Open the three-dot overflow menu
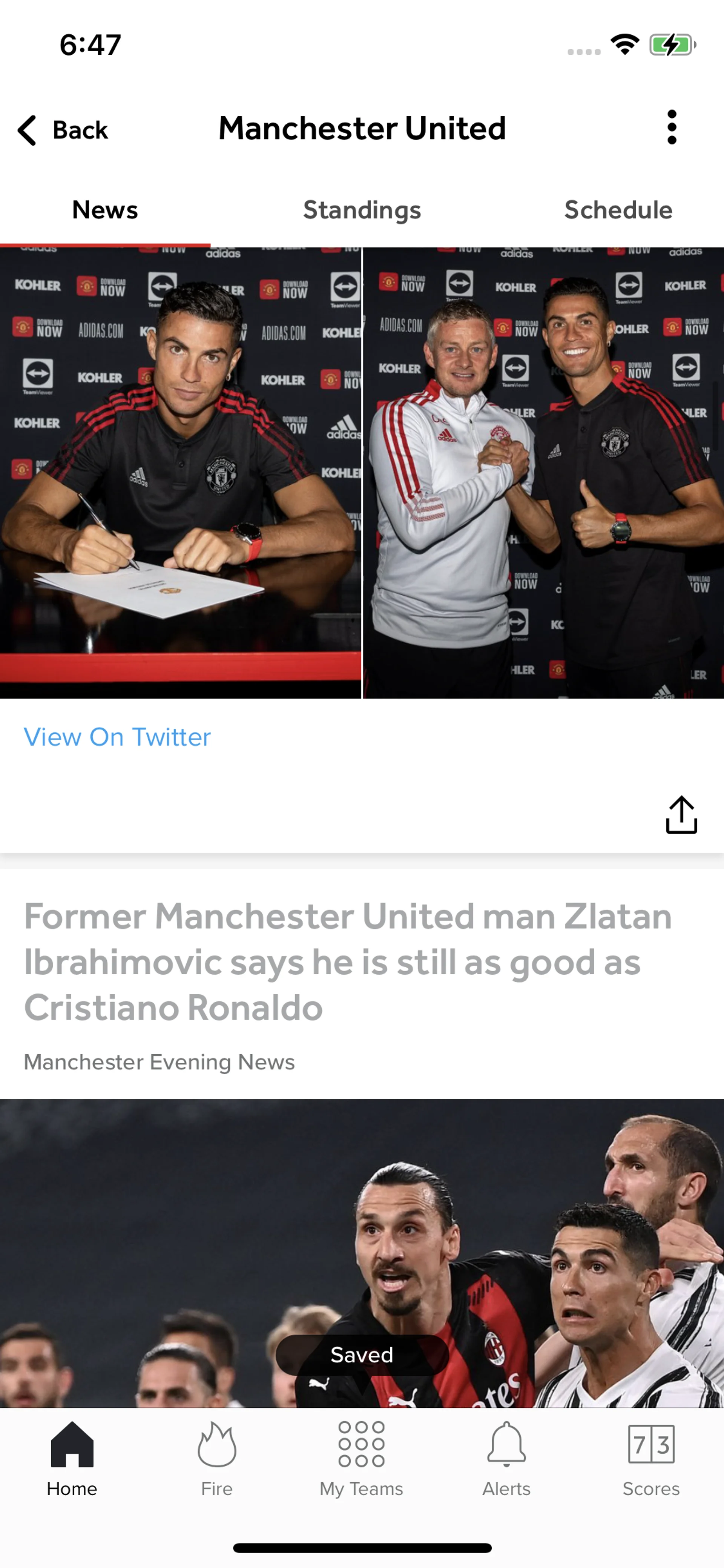This screenshot has height=1568, width=724. coord(671,128)
